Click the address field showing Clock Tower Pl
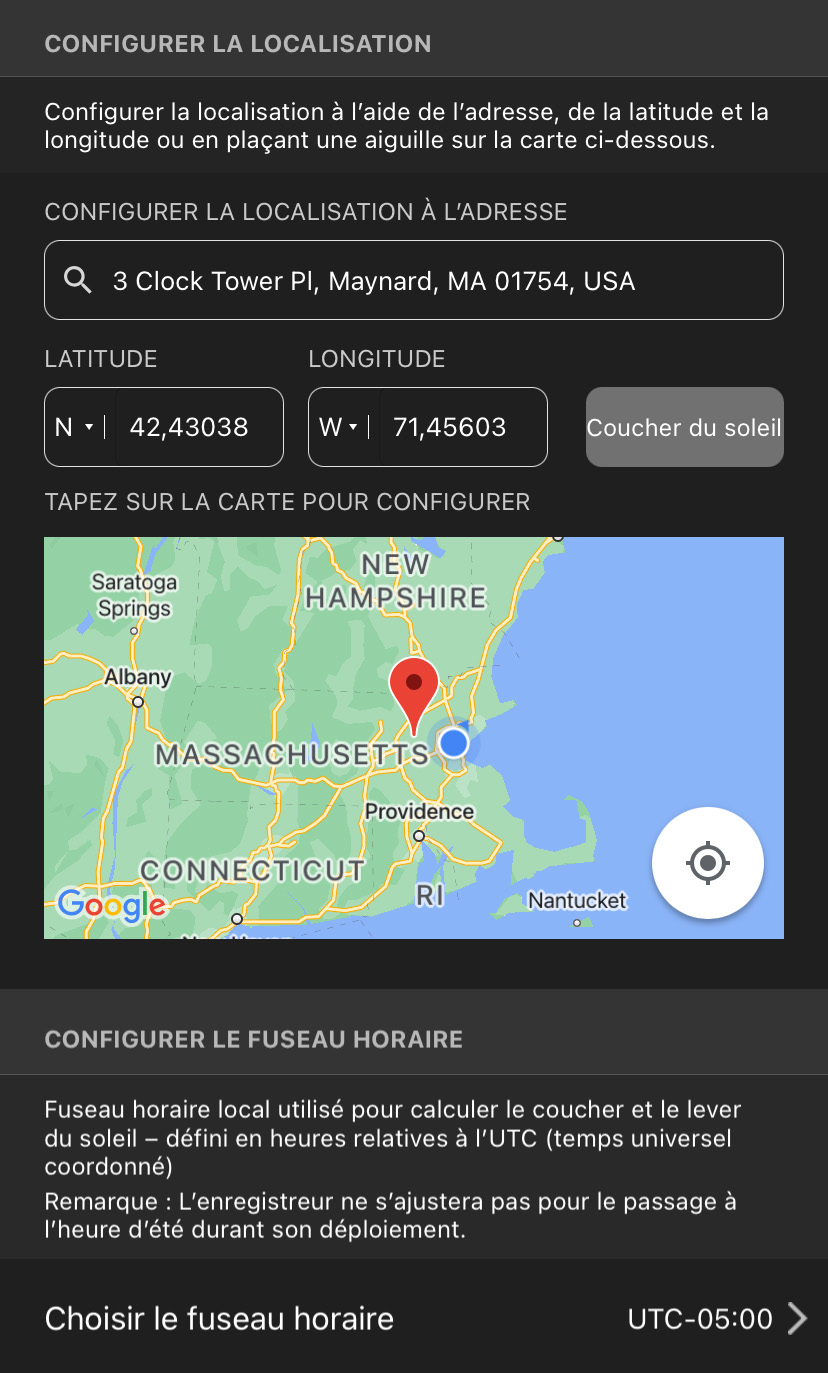The height and width of the screenshot is (1373, 828). click(x=413, y=280)
